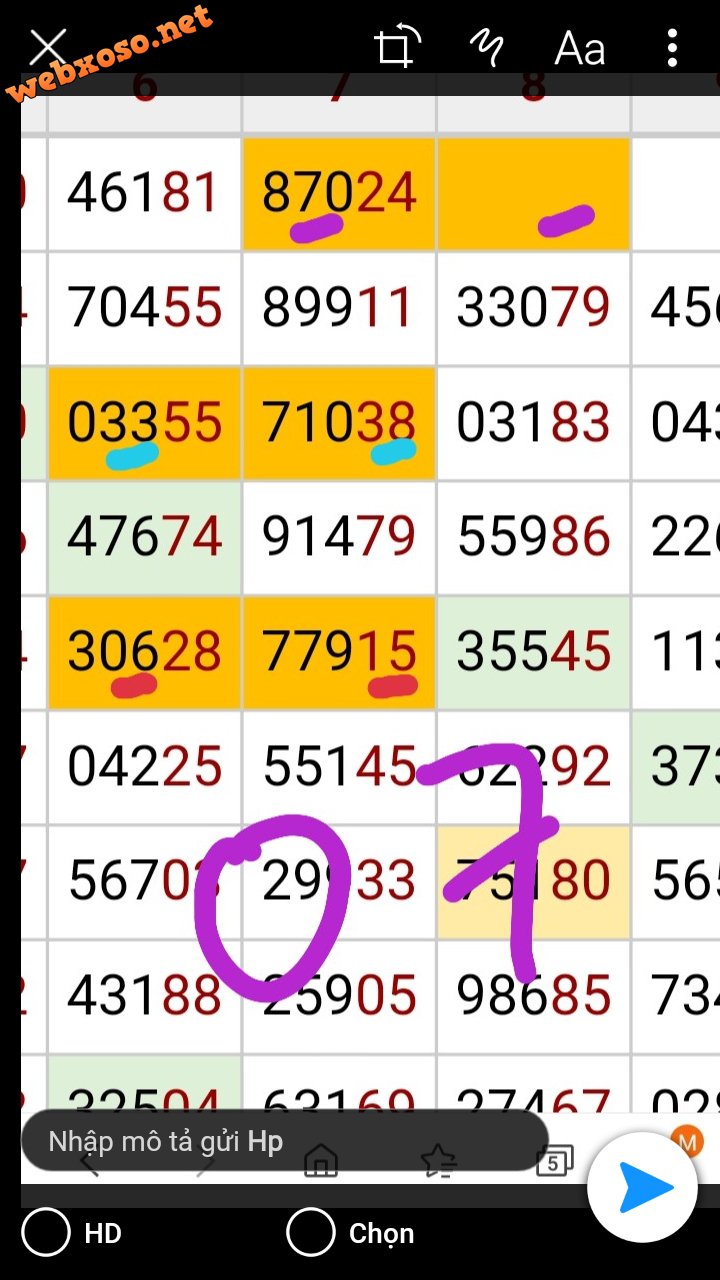Screen dimensions: 720x1280
Task: Toggle the Chọn selection circle
Action: [310, 1233]
